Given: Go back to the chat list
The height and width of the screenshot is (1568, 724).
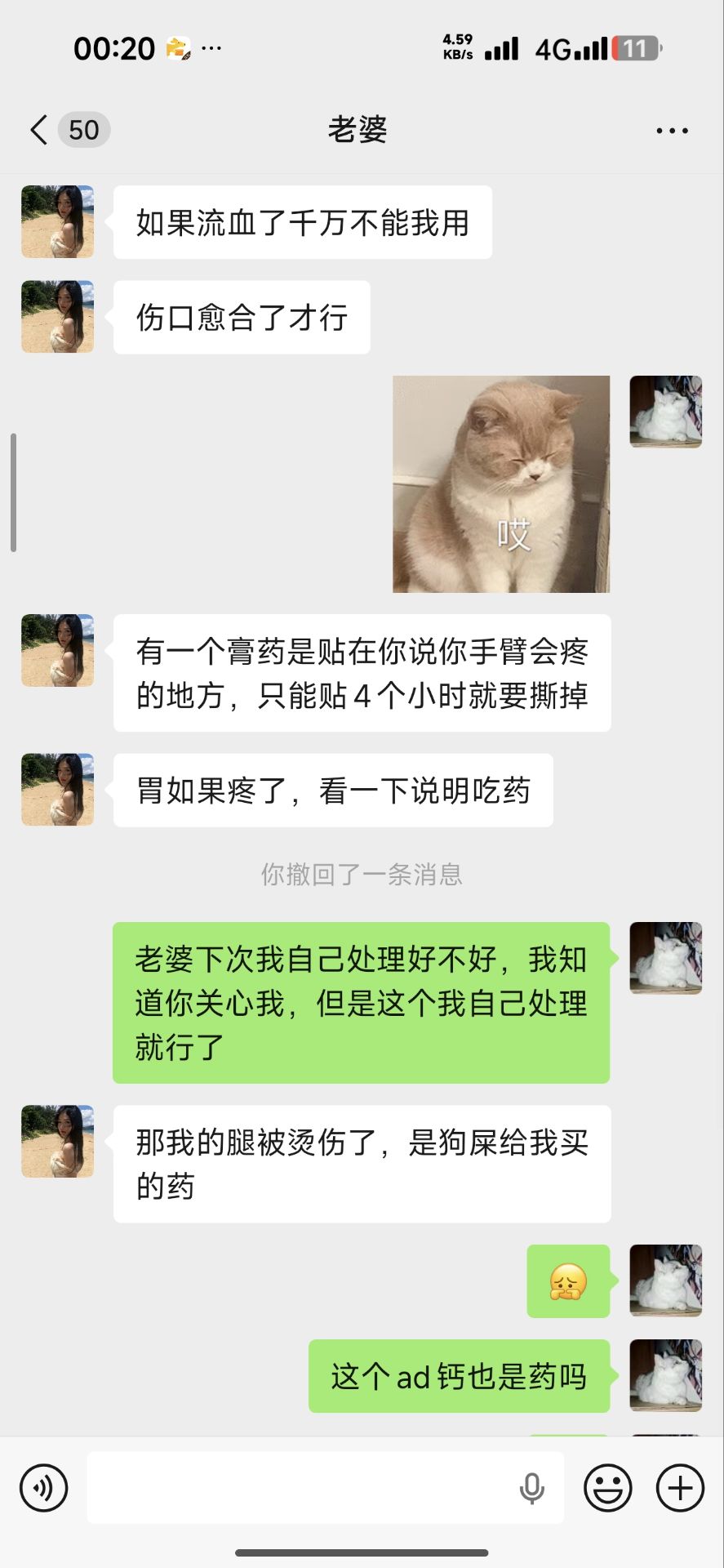Looking at the screenshot, I should (39, 130).
